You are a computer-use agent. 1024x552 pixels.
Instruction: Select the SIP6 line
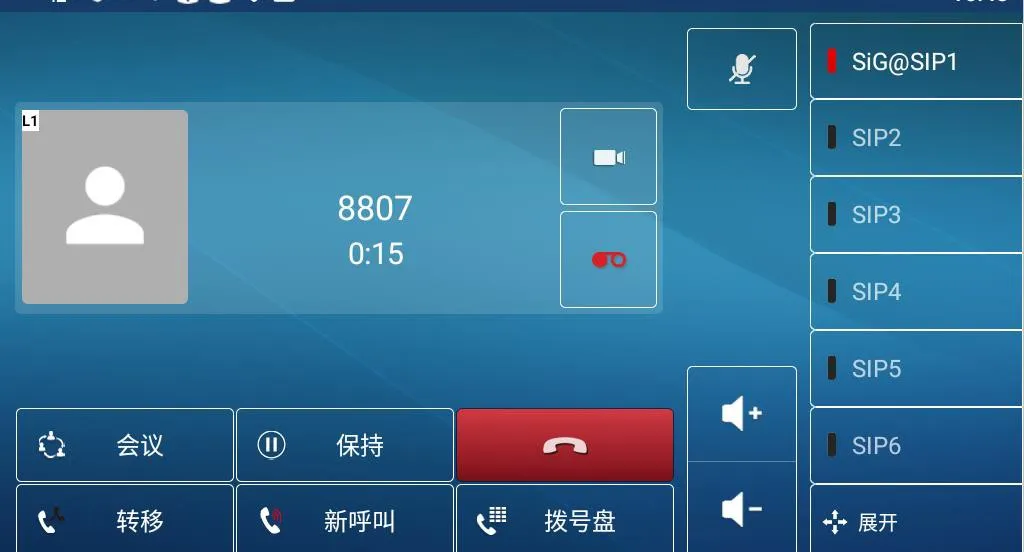click(x=916, y=446)
